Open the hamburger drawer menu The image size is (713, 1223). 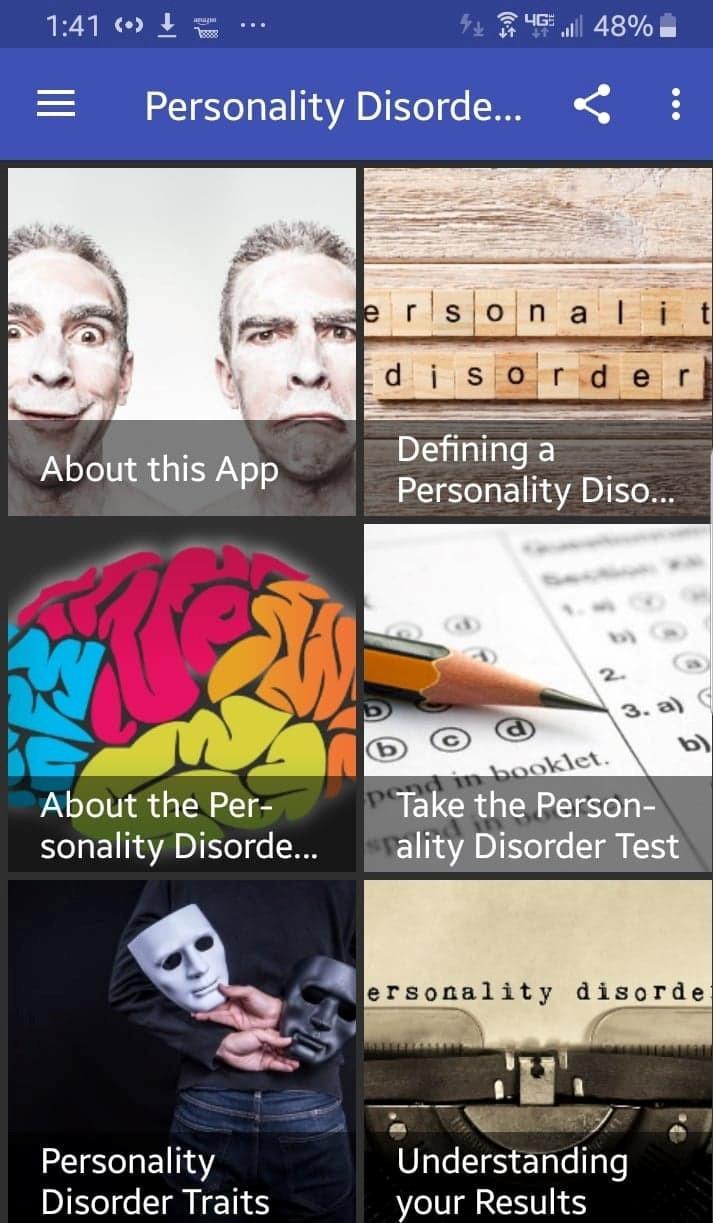coord(56,105)
